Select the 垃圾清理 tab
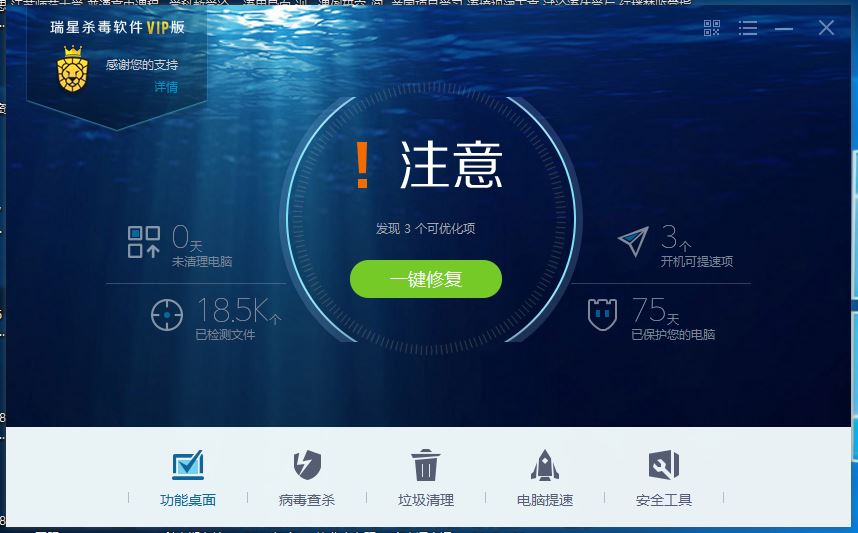This screenshot has height=533, width=858. pyautogui.click(x=426, y=478)
